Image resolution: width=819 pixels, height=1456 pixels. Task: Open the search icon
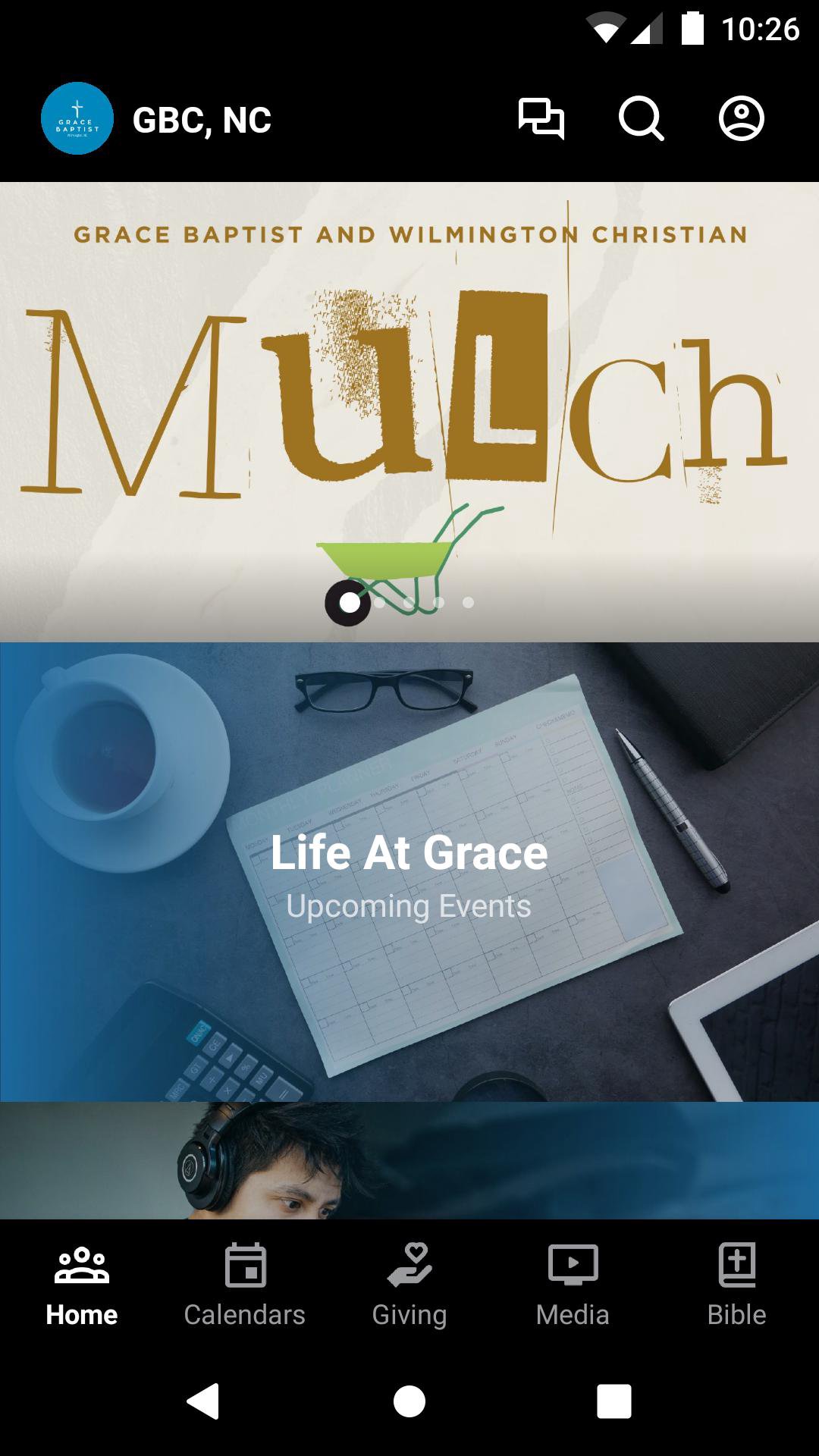point(641,119)
